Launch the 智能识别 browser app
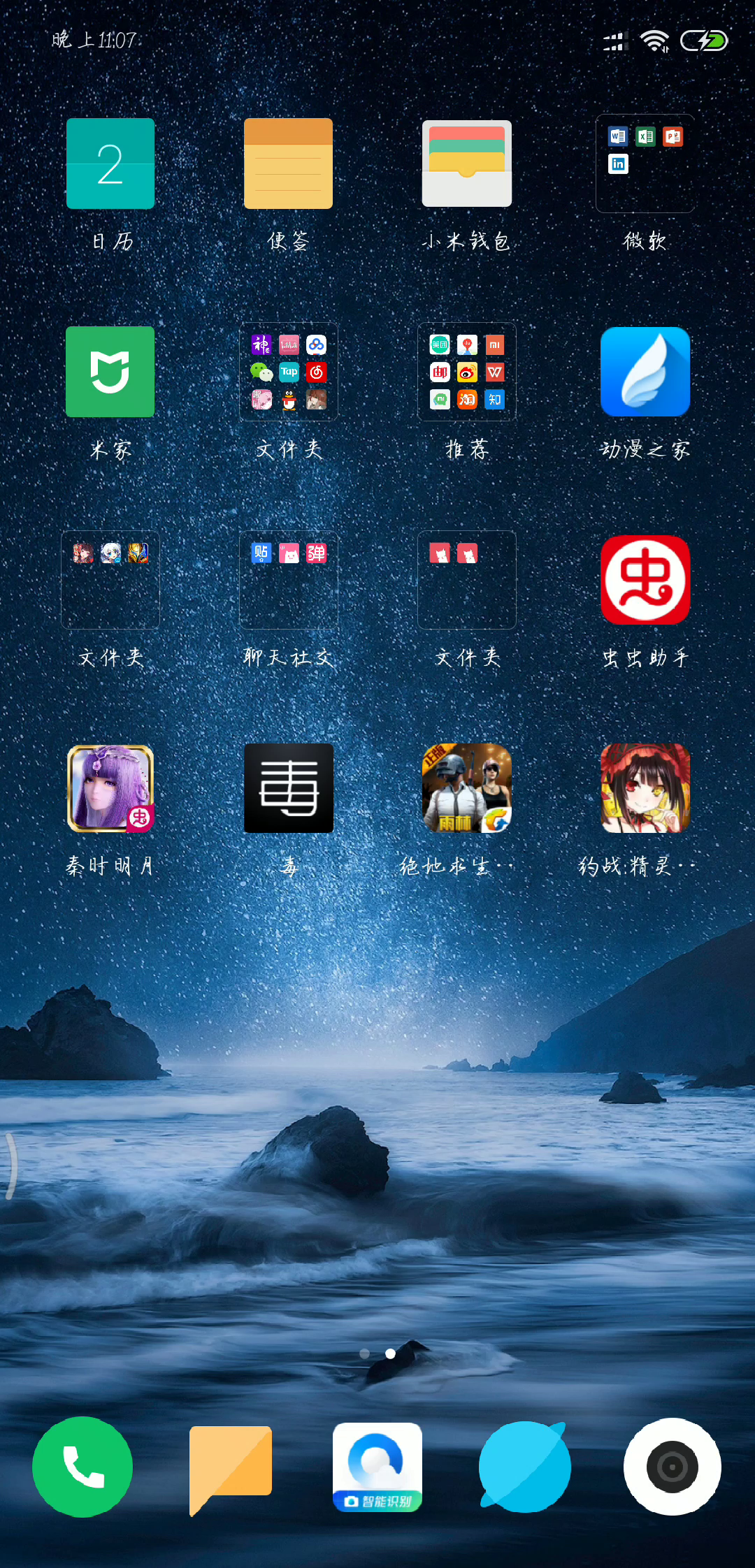The image size is (755, 1568). tap(377, 1467)
